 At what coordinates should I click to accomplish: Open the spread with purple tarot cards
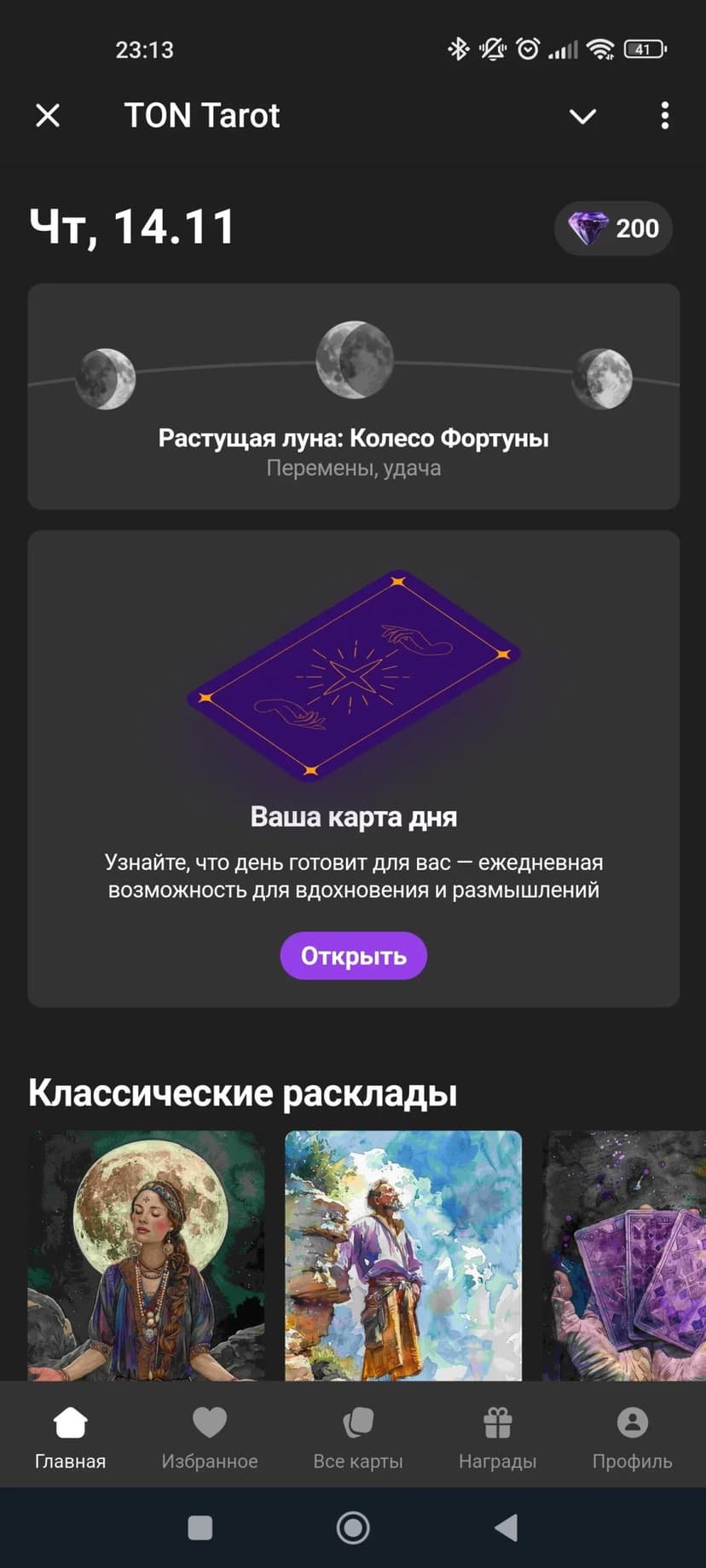coord(624,1254)
